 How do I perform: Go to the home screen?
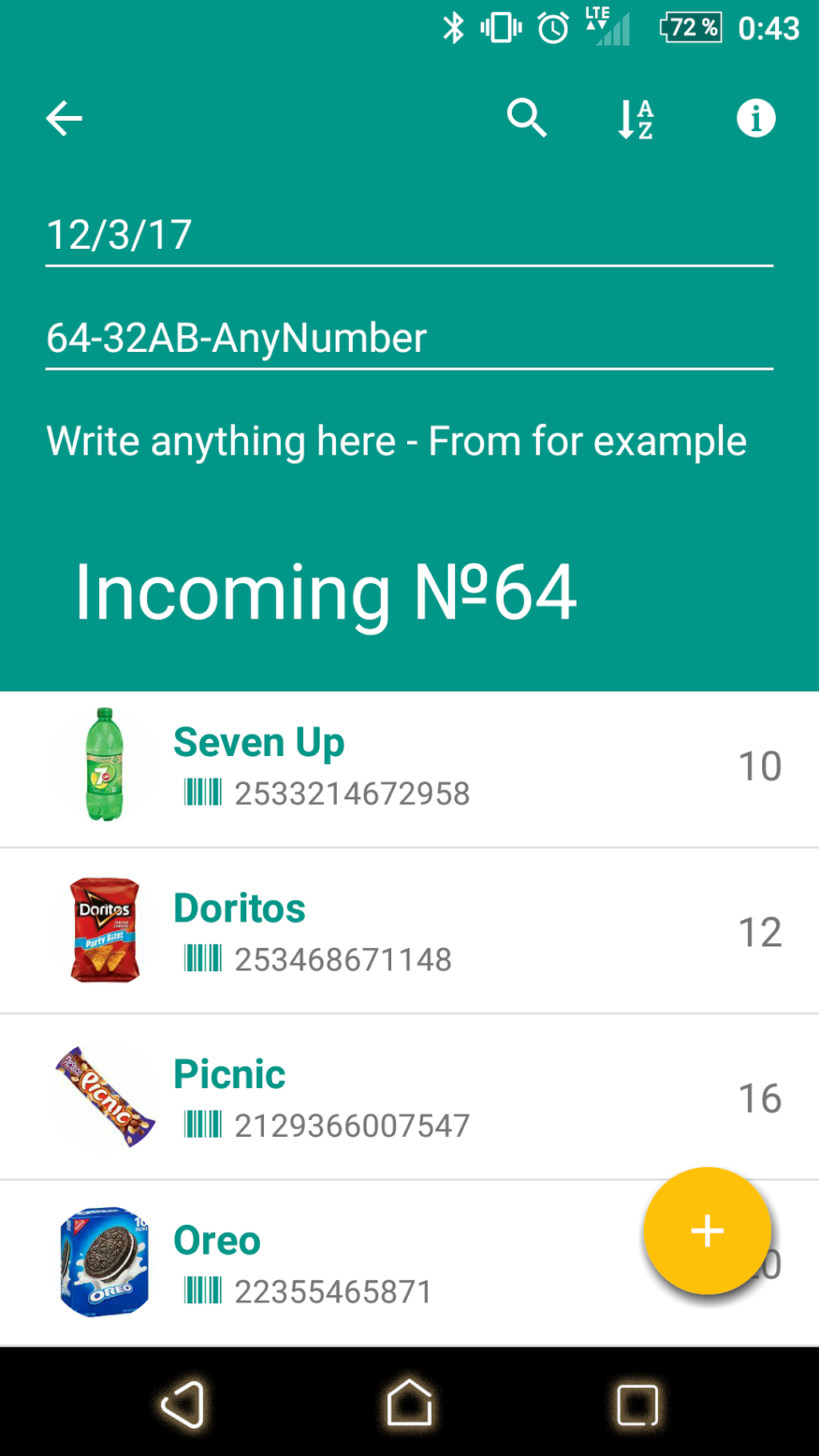(x=409, y=1404)
